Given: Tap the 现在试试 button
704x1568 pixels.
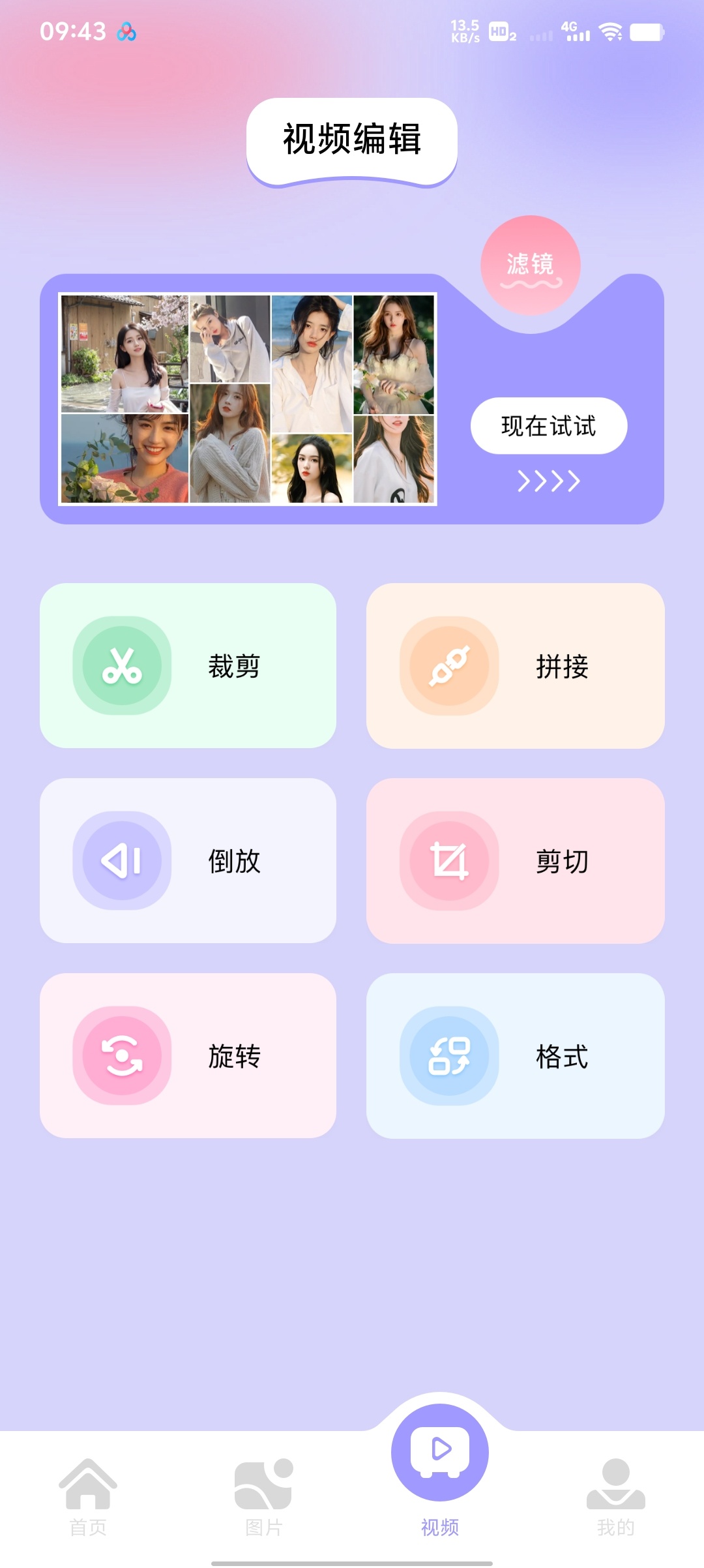Looking at the screenshot, I should point(549,426).
